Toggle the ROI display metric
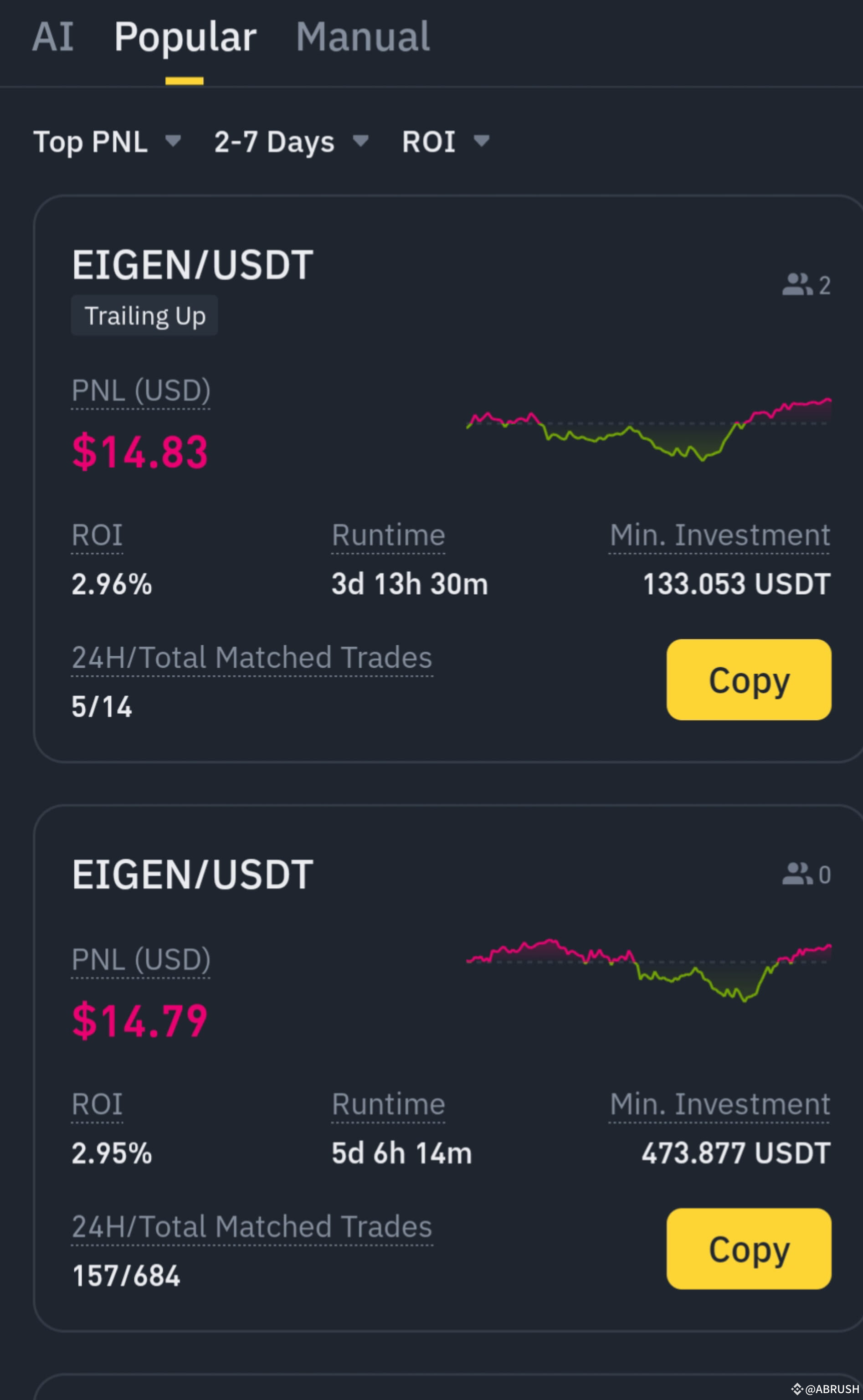 (430, 142)
